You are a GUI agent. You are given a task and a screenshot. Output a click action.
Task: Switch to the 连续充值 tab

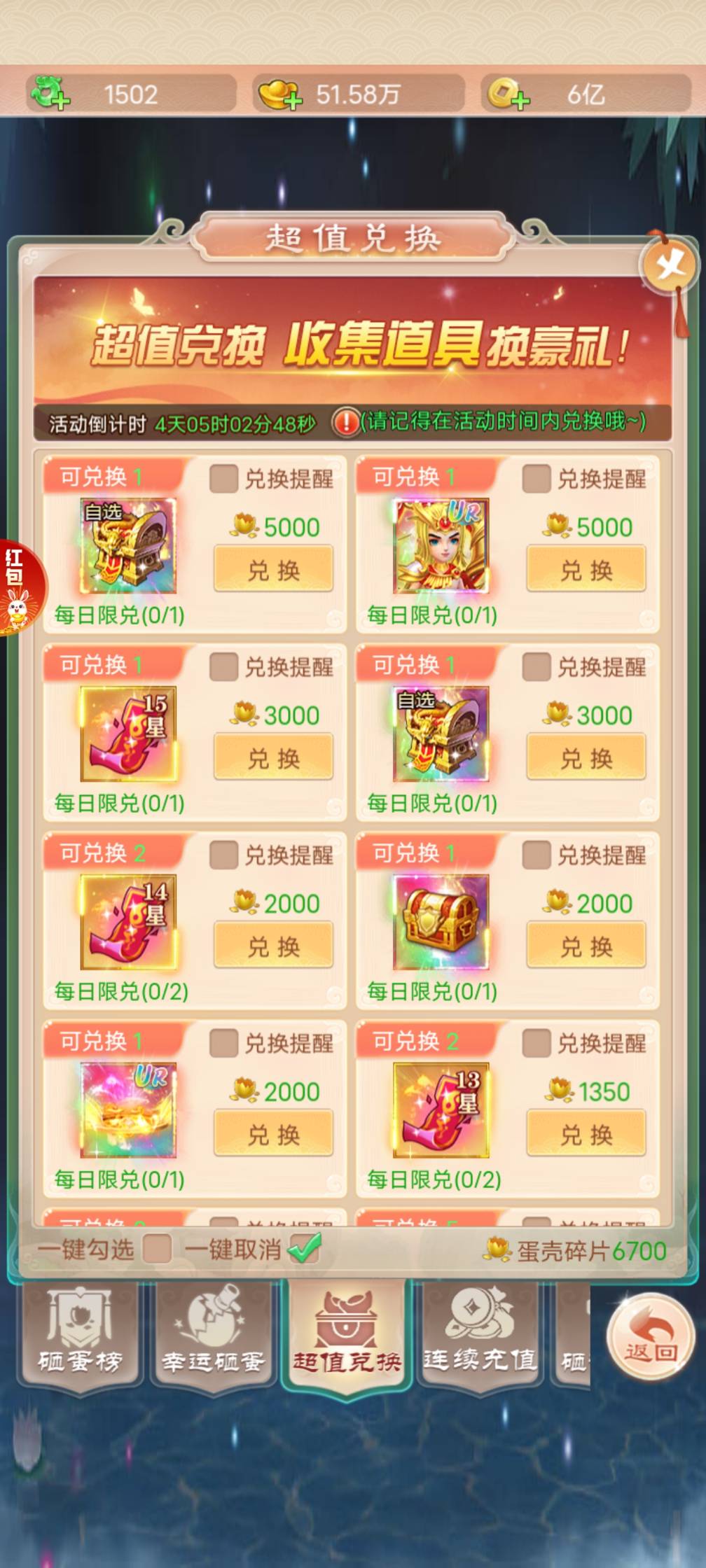480,1333
